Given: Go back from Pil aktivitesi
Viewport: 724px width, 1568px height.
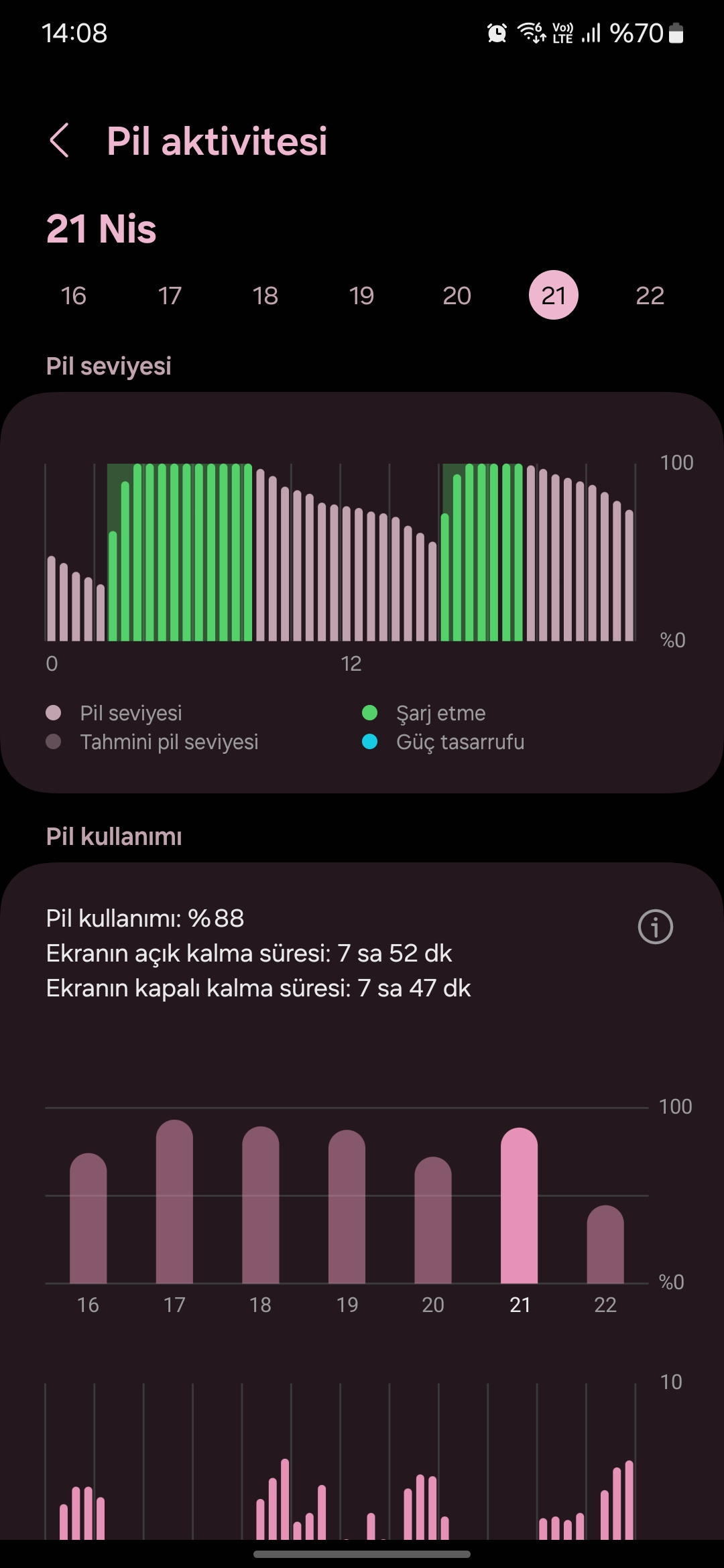Looking at the screenshot, I should tap(60, 141).
